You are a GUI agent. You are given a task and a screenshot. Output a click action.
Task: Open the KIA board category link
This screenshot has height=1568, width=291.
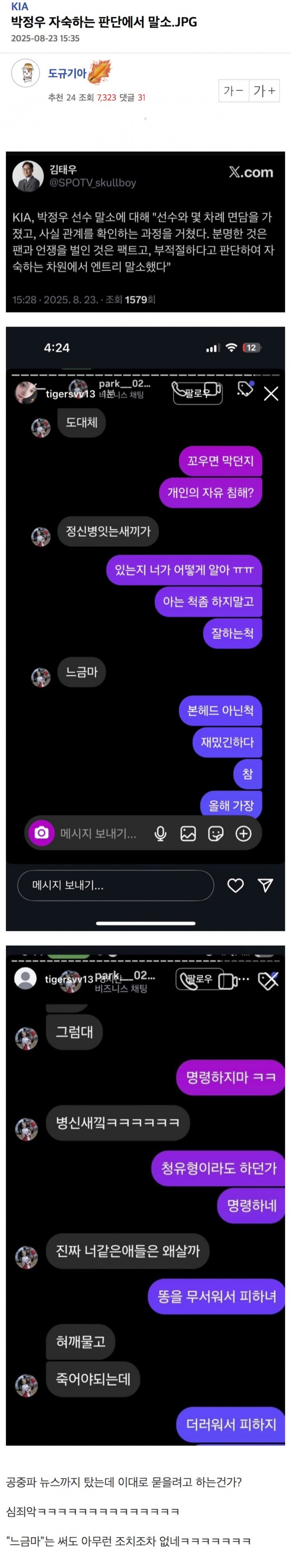tap(20, 7)
